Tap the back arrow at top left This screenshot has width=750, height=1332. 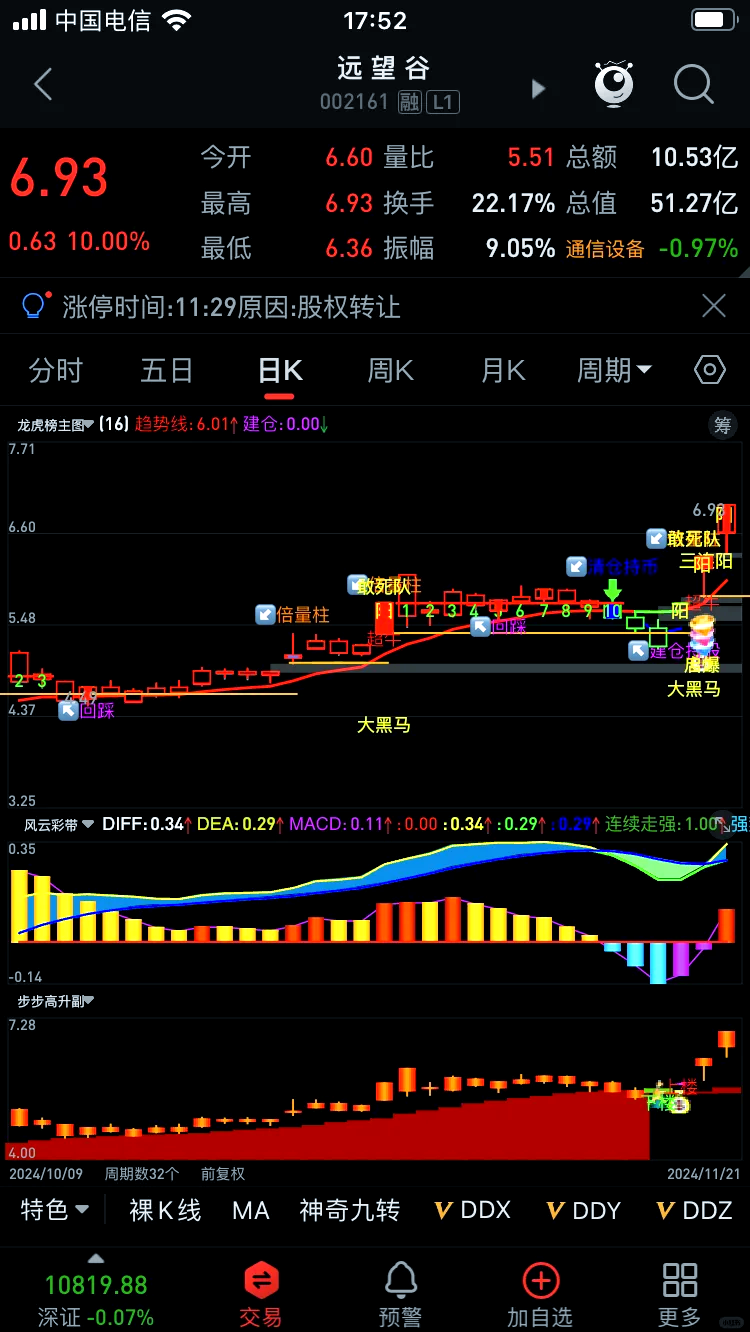click(42, 84)
